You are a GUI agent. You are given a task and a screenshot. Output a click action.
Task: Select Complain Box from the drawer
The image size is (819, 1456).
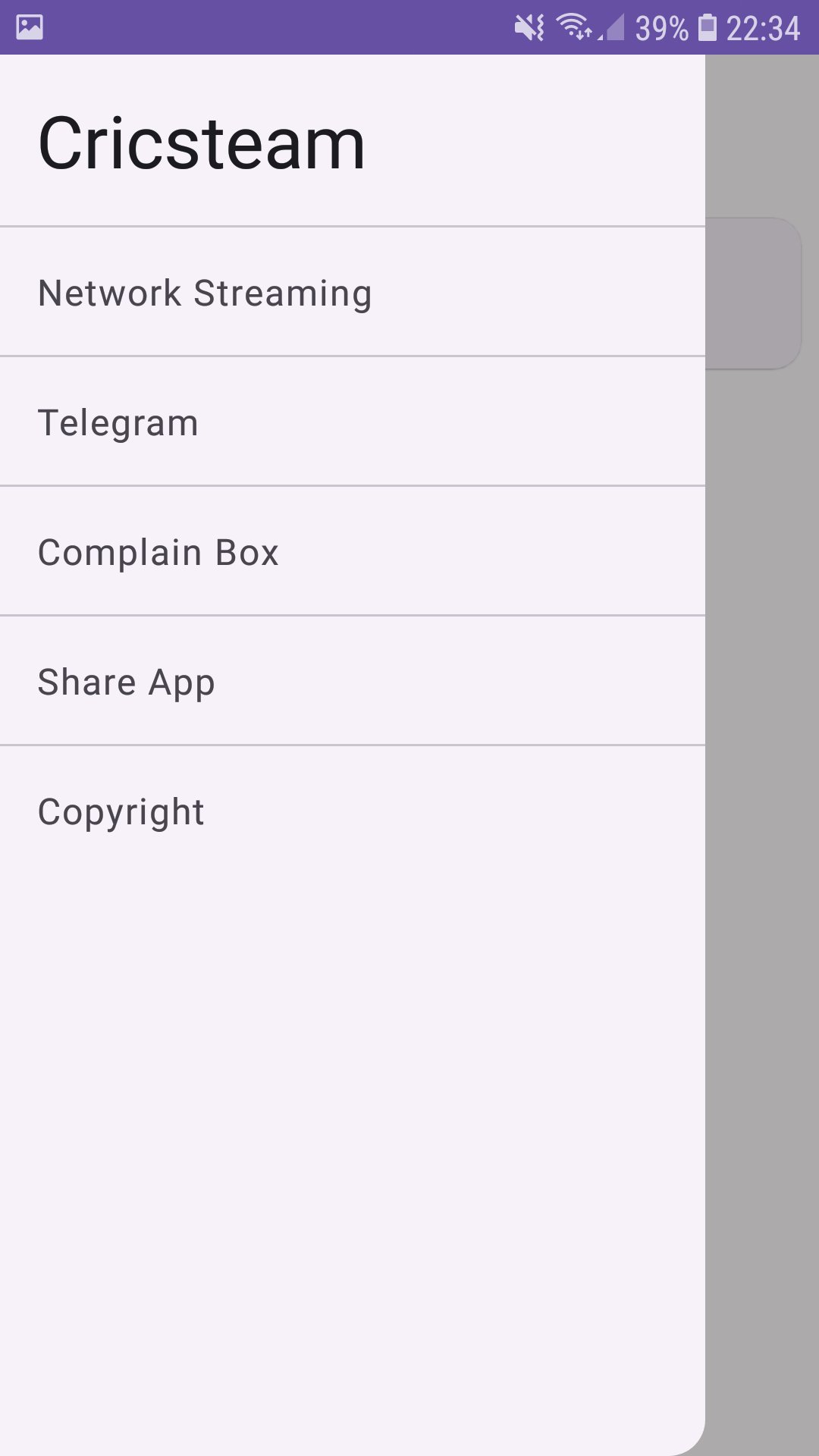[x=159, y=552]
